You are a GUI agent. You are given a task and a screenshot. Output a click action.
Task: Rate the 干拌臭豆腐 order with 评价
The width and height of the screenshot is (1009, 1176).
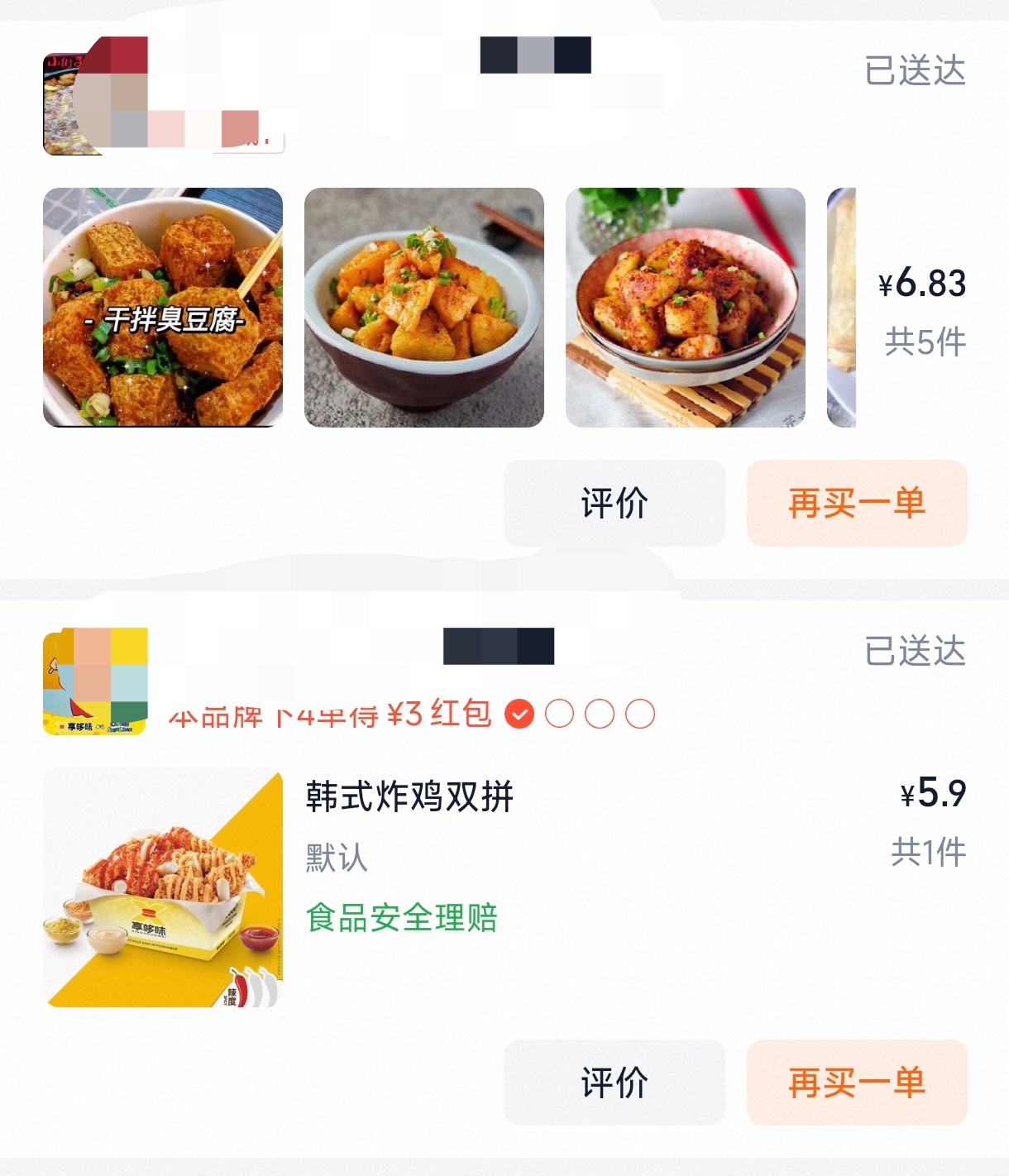click(x=614, y=503)
